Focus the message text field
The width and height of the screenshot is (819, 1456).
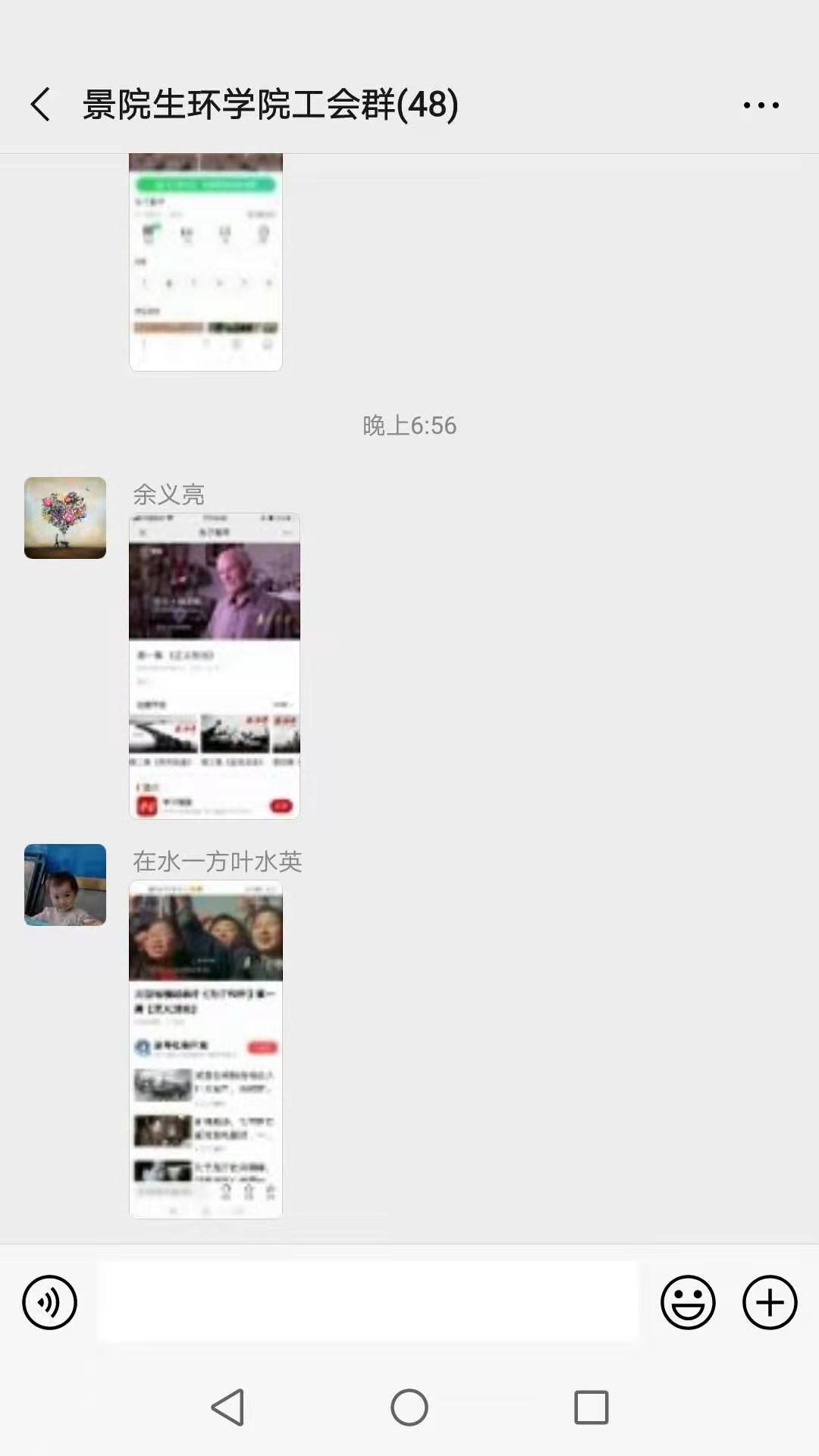click(x=368, y=1303)
